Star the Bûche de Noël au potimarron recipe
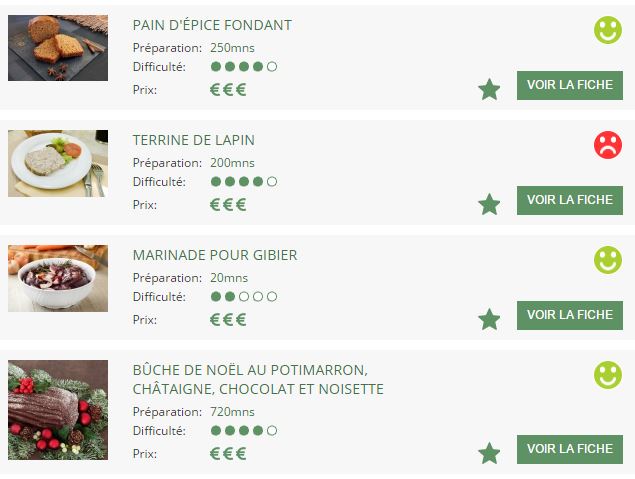Image resolution: width=635 pixels, height=479 pixels. pos(489,453)
